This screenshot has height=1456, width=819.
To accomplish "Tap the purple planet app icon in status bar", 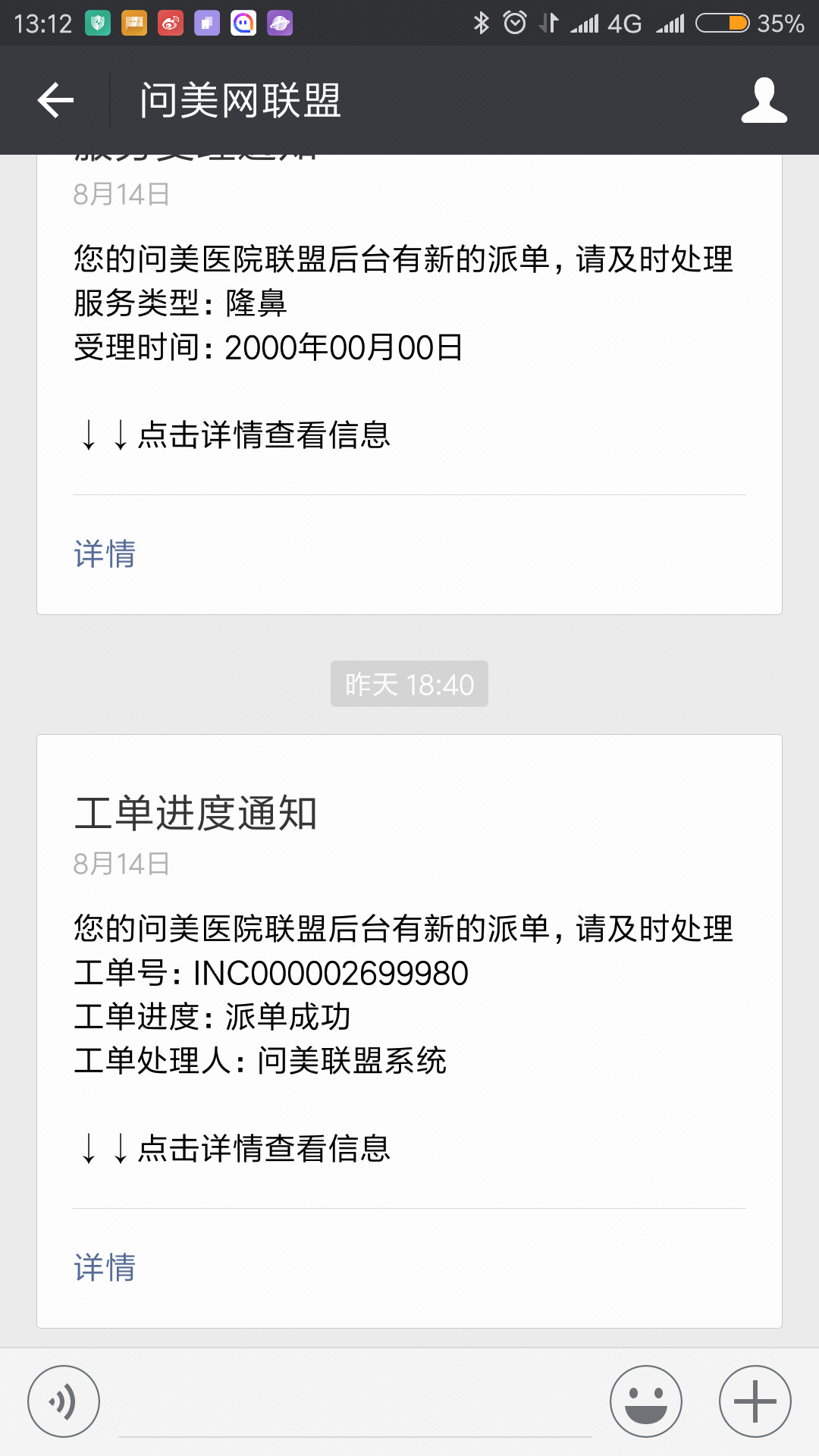I will click(279, 23).
